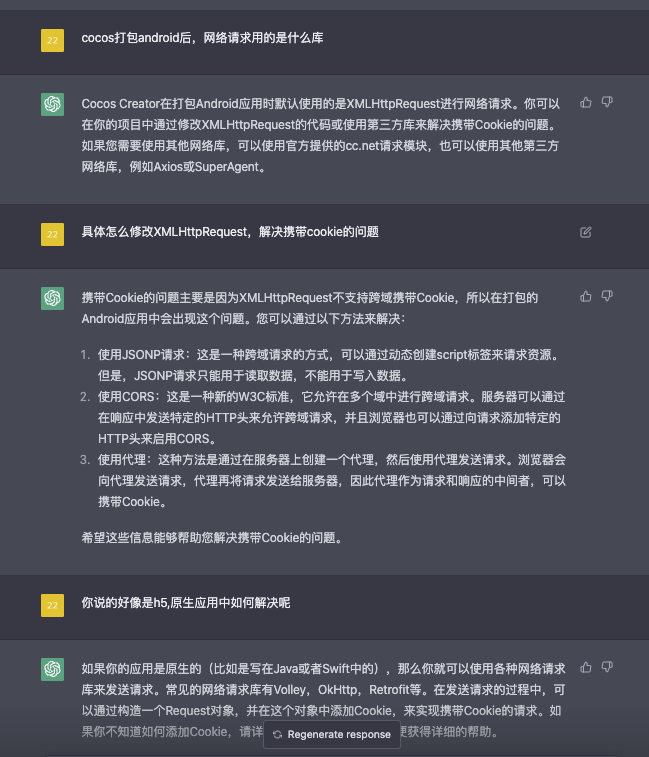The height and width of the screenshot is (757, 649).
Task: Edit the message about modifying XMLHttpRequest
Action: point(586,232)
